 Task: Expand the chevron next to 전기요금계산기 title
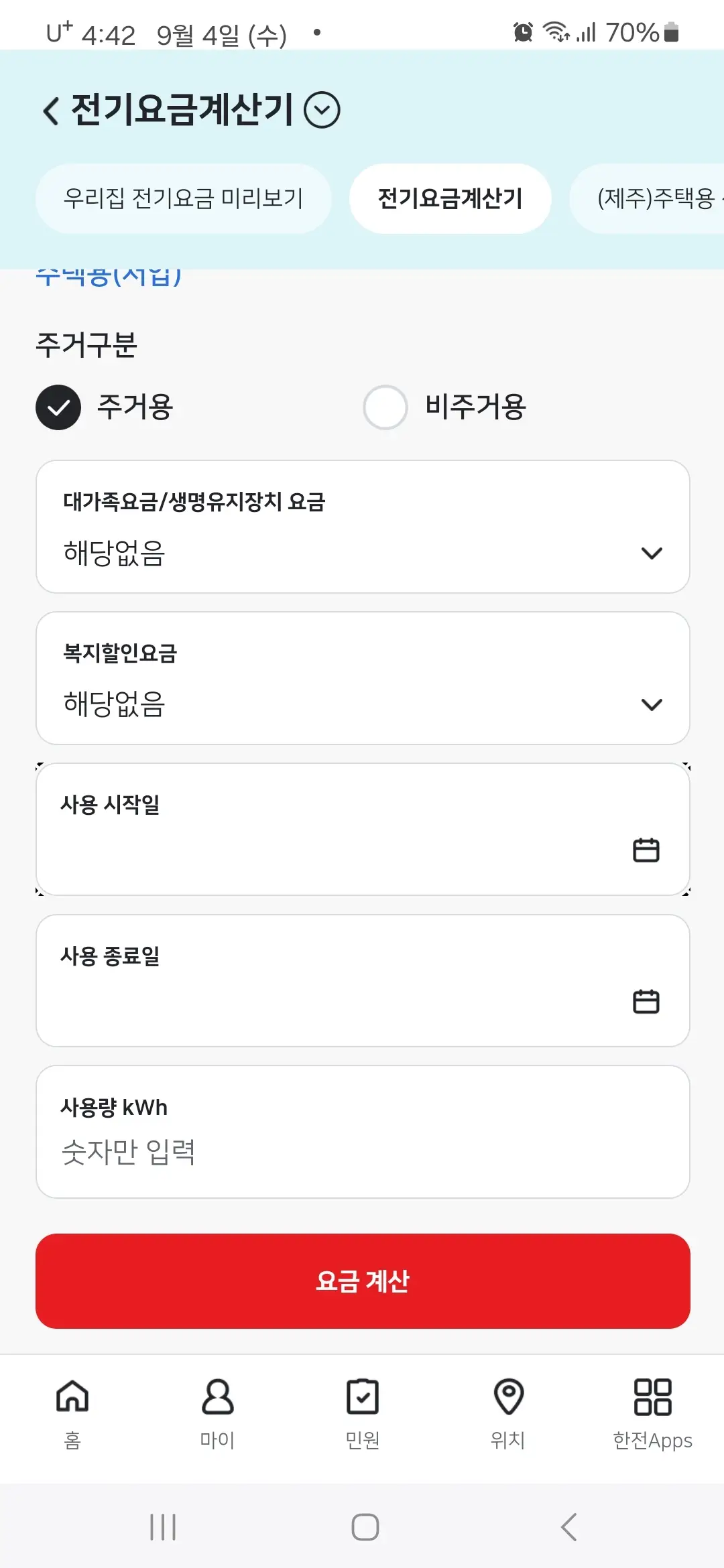click(324, 109)
